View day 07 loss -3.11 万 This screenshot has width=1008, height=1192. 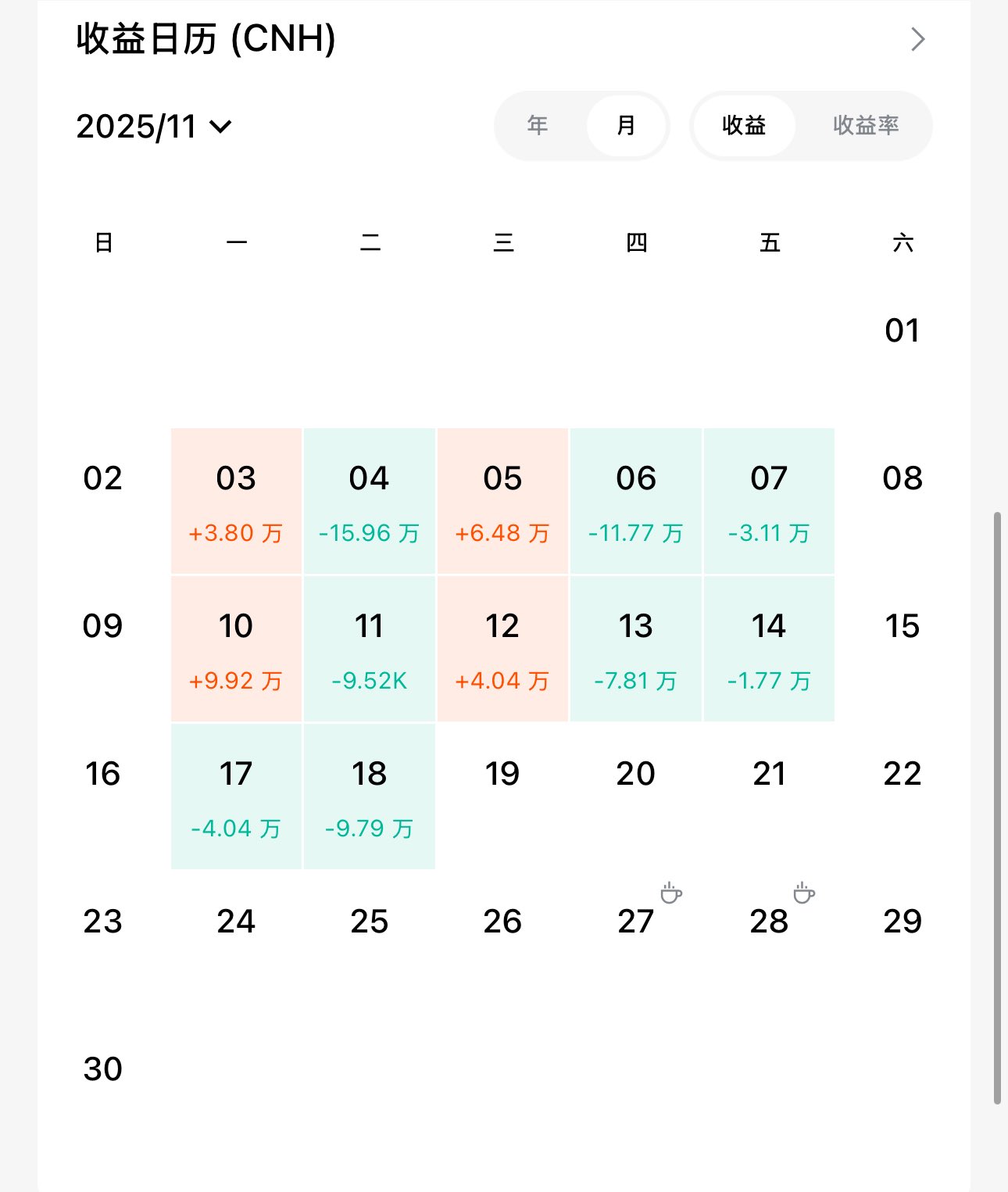tap(769, 501)
